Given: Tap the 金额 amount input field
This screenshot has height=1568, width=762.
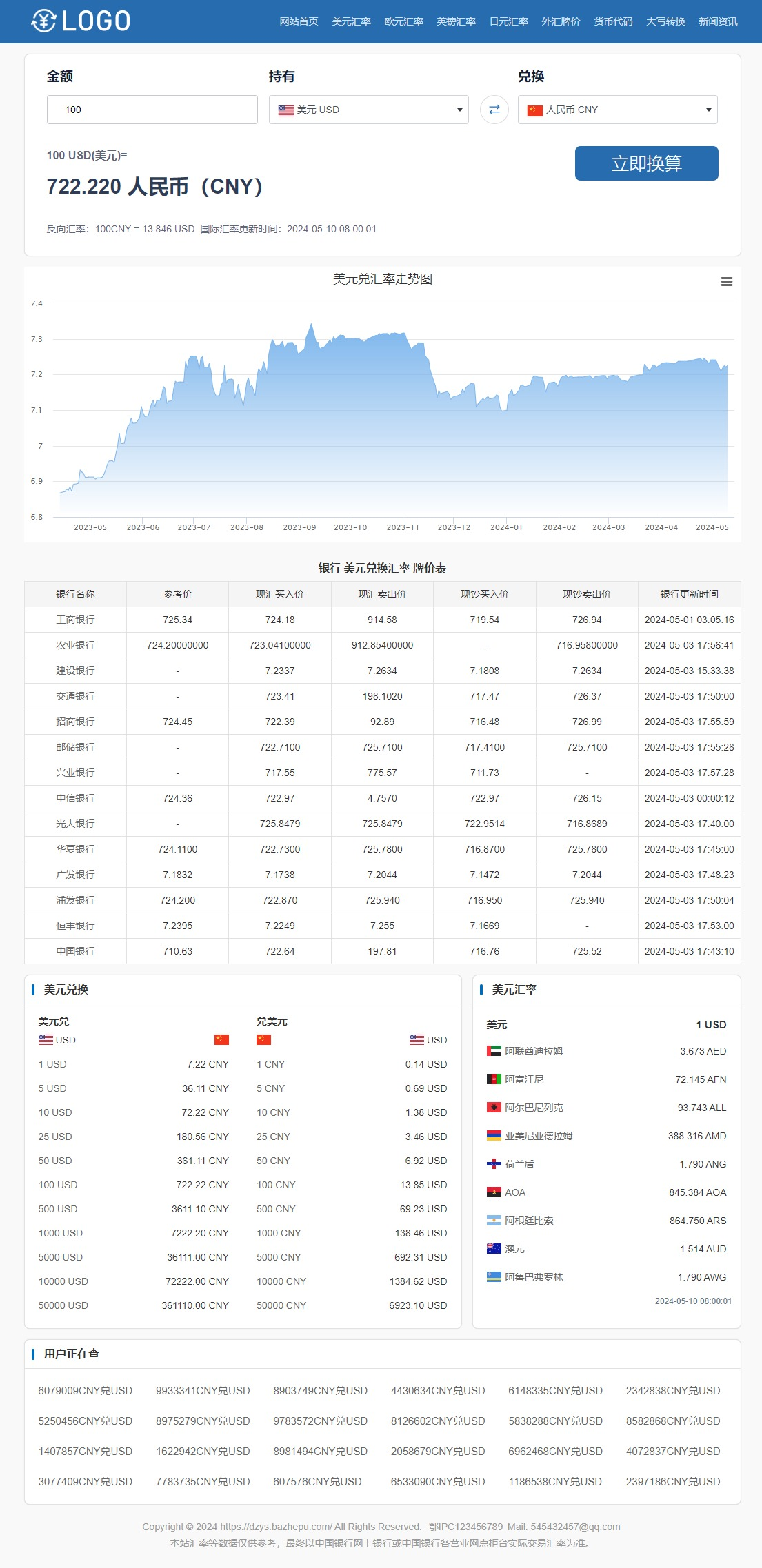Looking at the screenshot, I should point(152,110).
